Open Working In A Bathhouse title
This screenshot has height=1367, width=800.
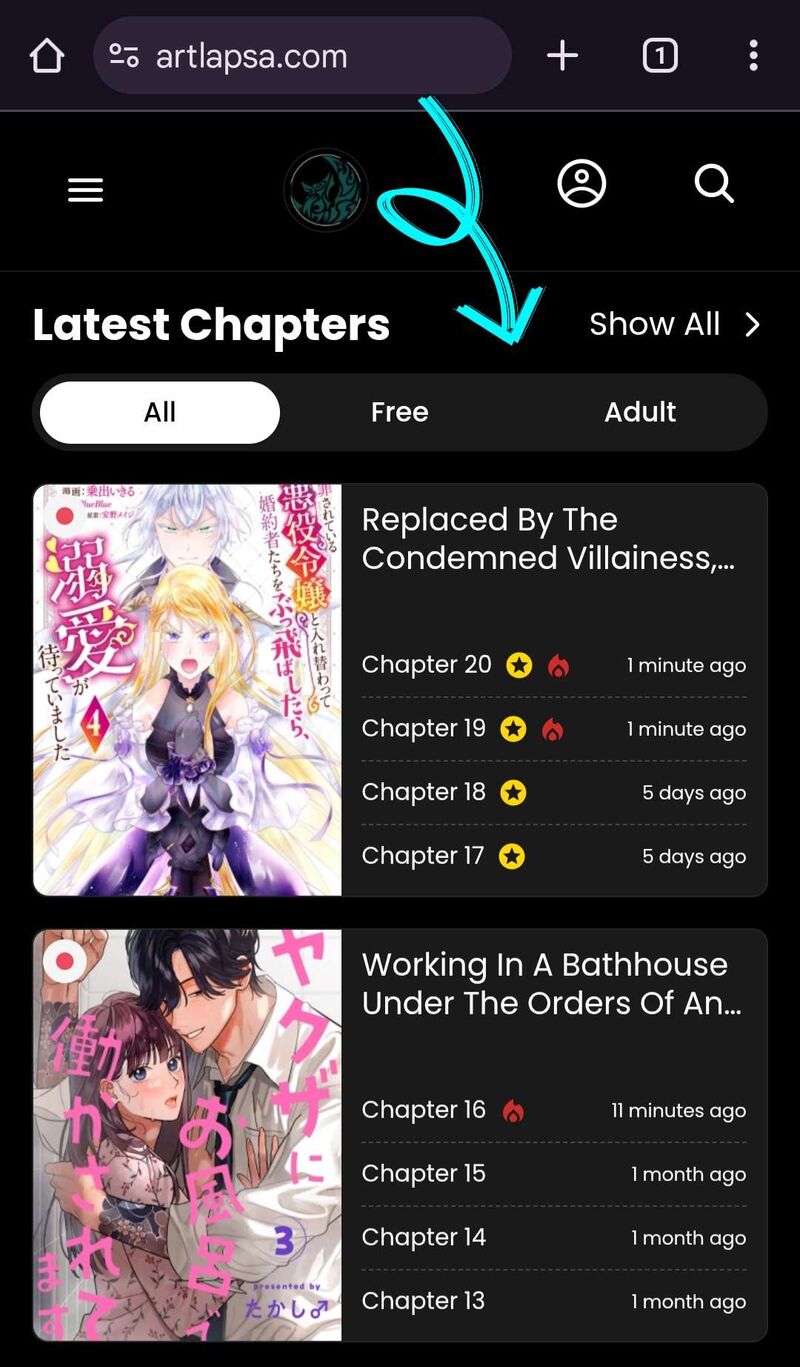[x=550, y=983]
